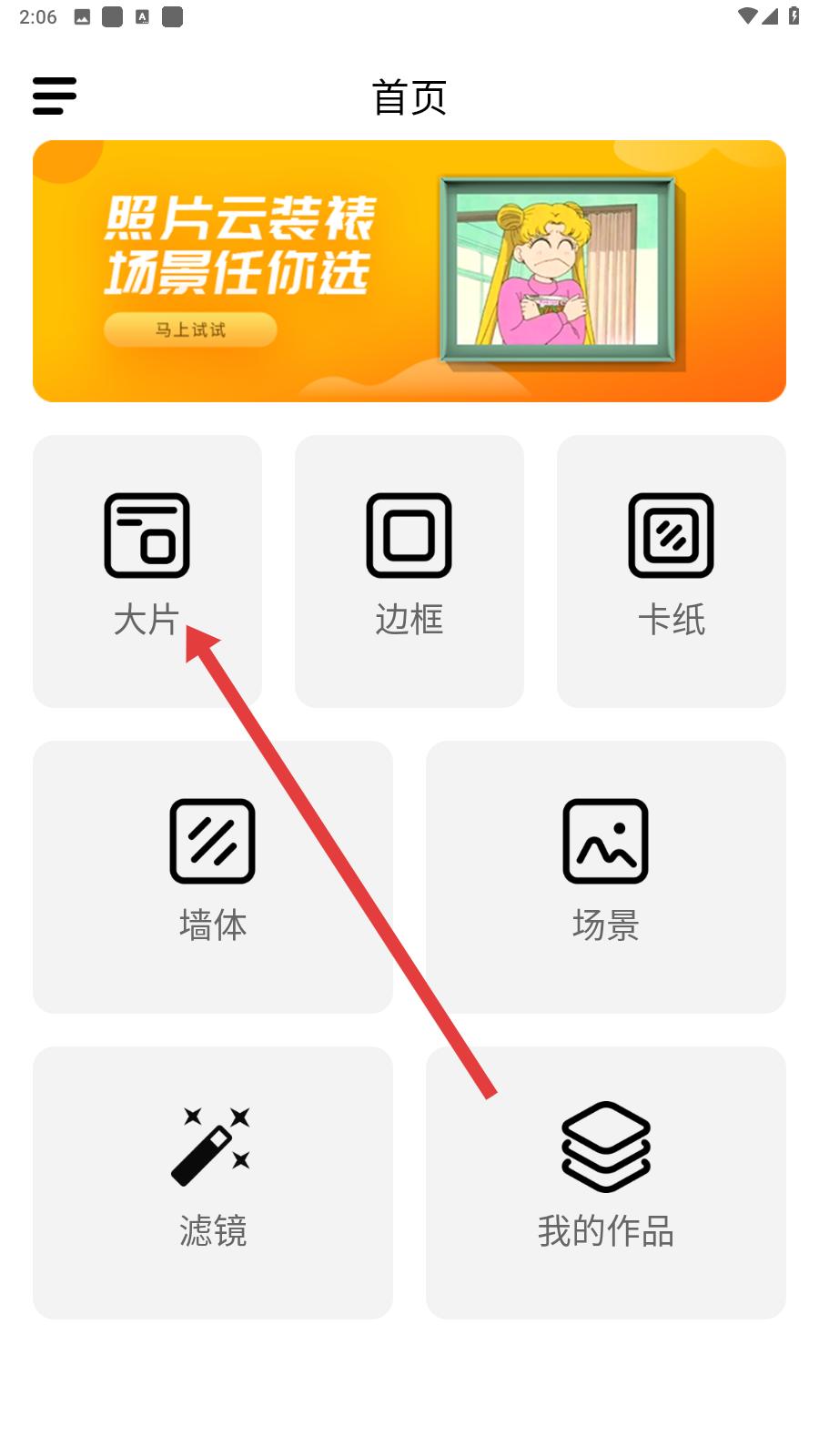Open the 卡纸 card paper tool
The height and width of the screenshot is (1456, 819).
coord(671,571)
